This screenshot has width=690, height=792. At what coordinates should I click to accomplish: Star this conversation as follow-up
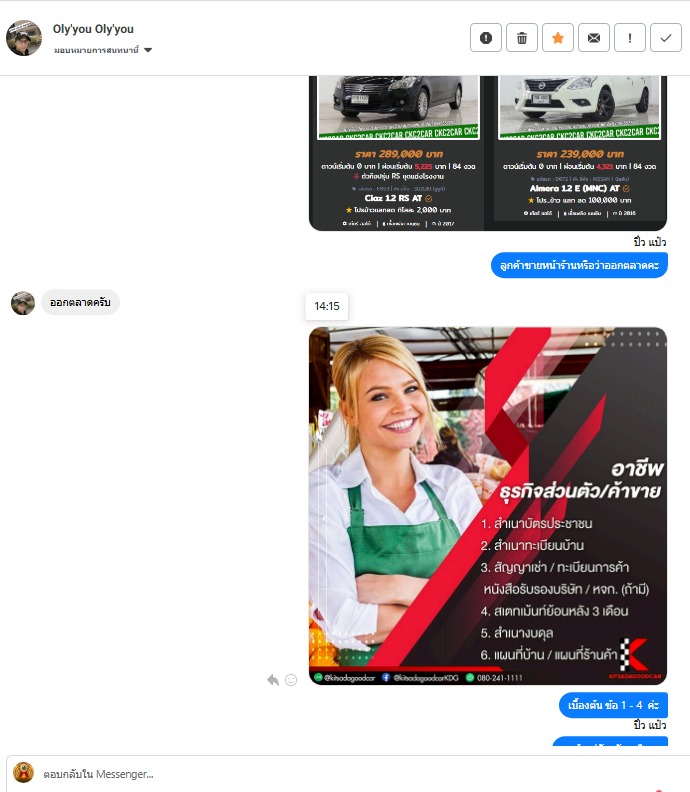558,38
